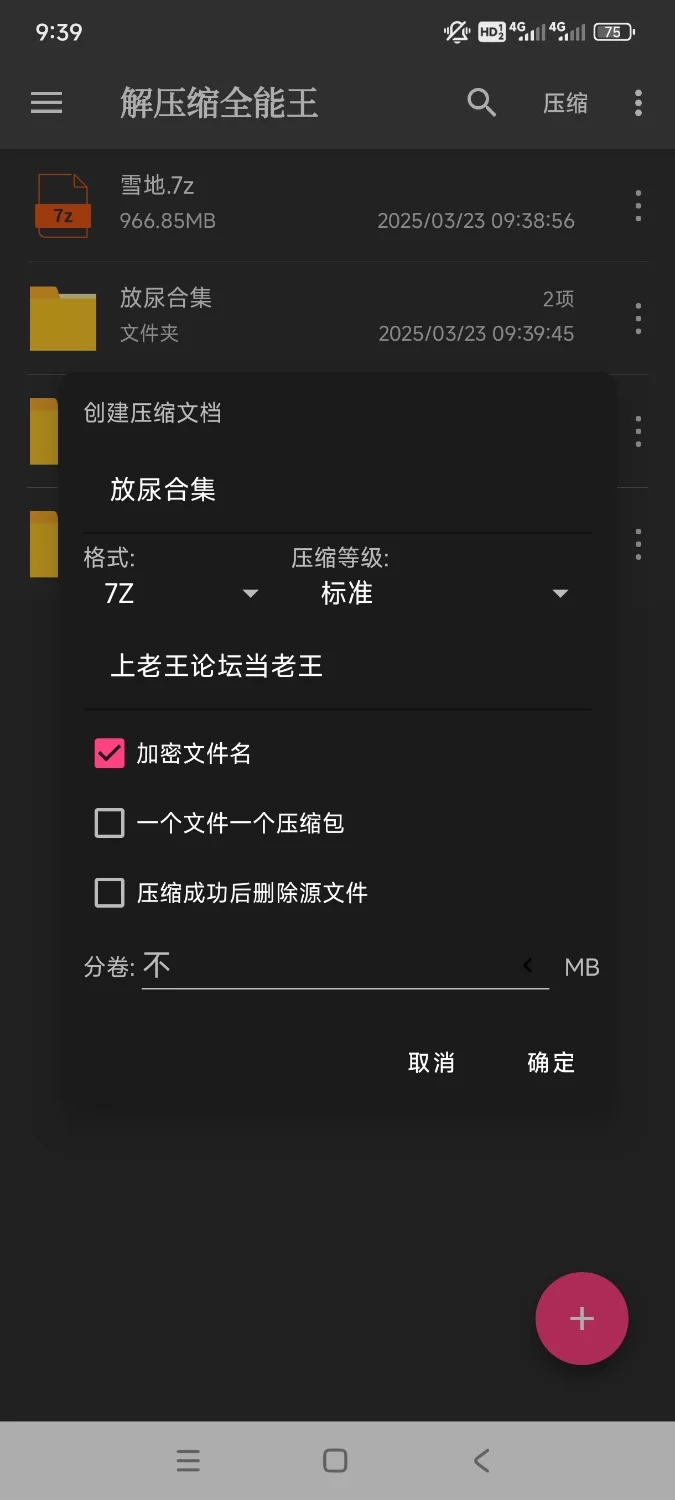The width and height of the screenshot is (675, 1500).
Task: Edit the password field 上老王论坛当老王
Action: (337, 666)
